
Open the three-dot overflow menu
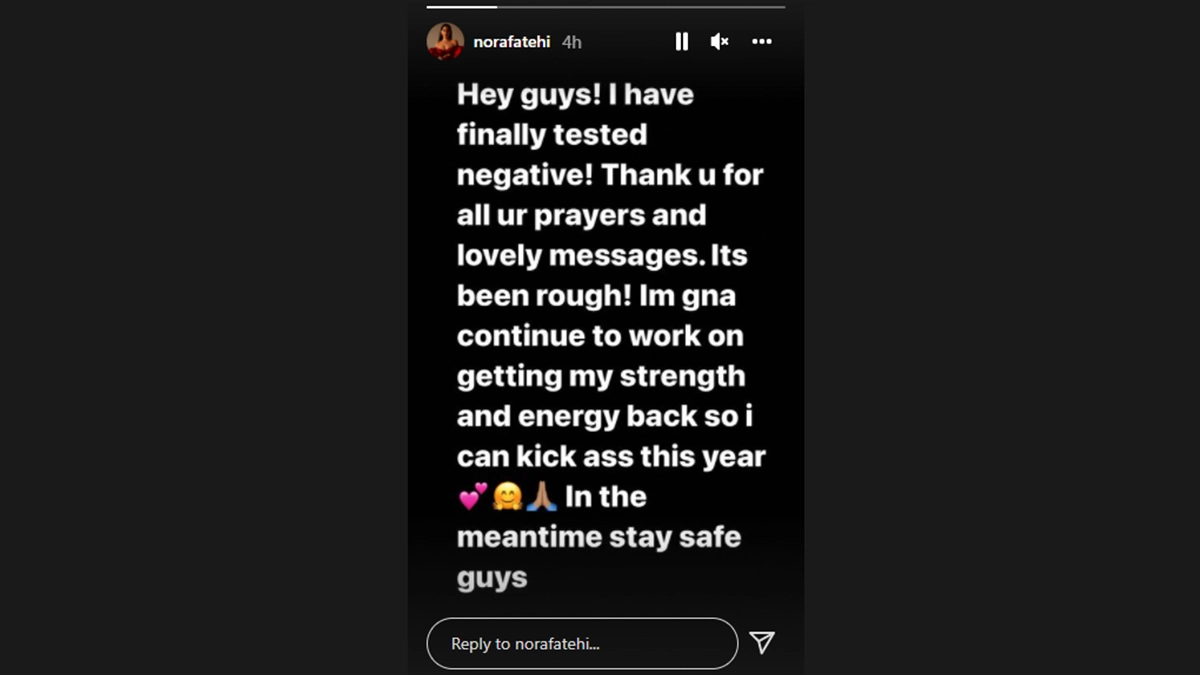[762, 41]
